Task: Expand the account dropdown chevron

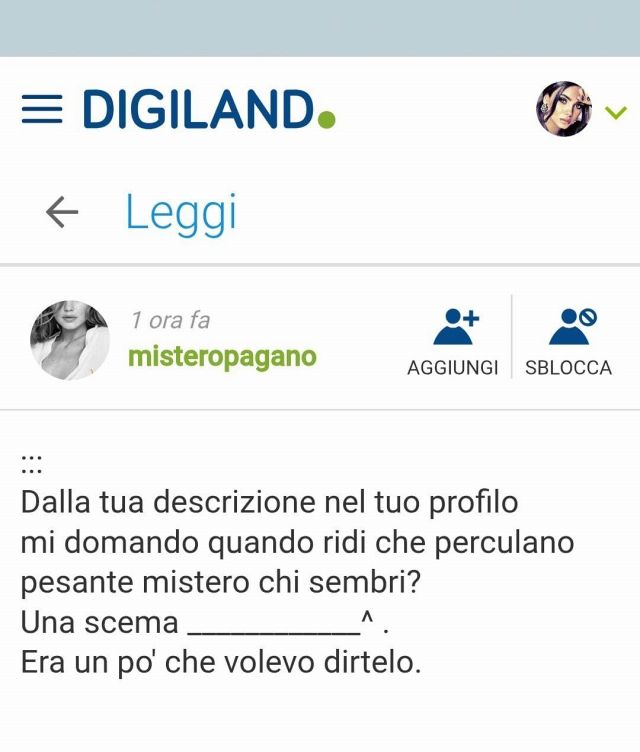Action: point(616,112)
